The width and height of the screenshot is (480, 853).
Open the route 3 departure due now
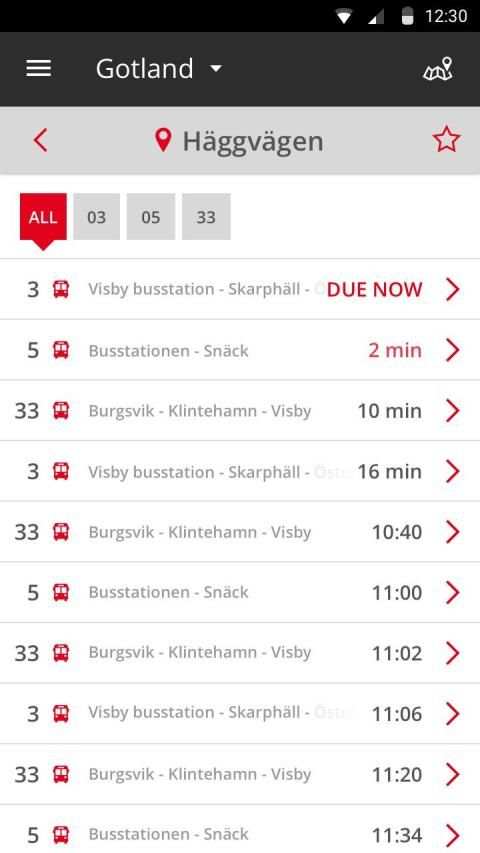click(x=240, y=289)
